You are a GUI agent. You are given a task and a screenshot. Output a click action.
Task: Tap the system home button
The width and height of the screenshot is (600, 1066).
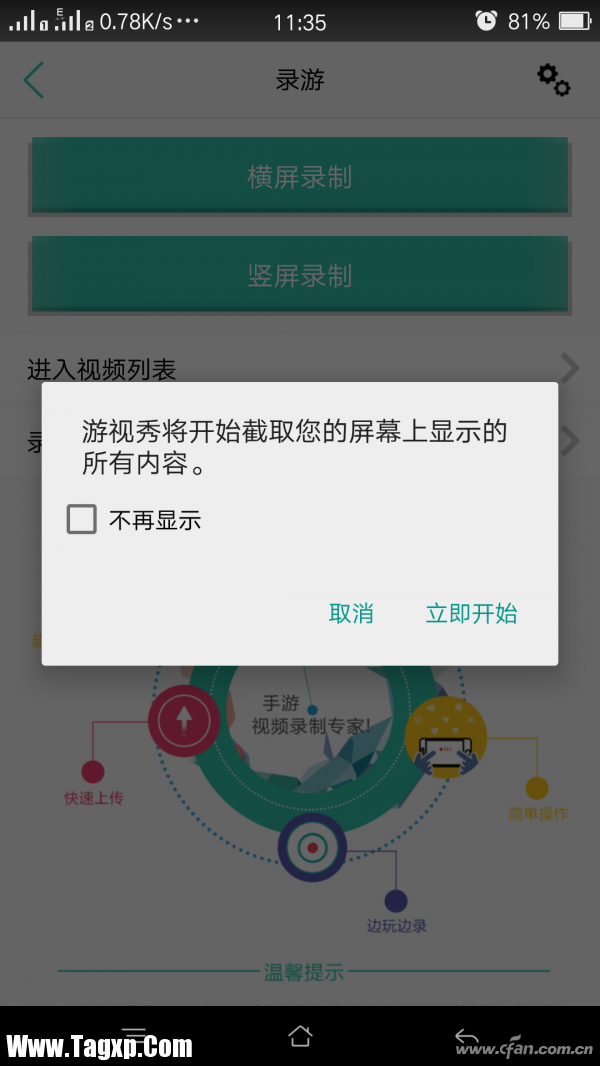(300, 1036)
